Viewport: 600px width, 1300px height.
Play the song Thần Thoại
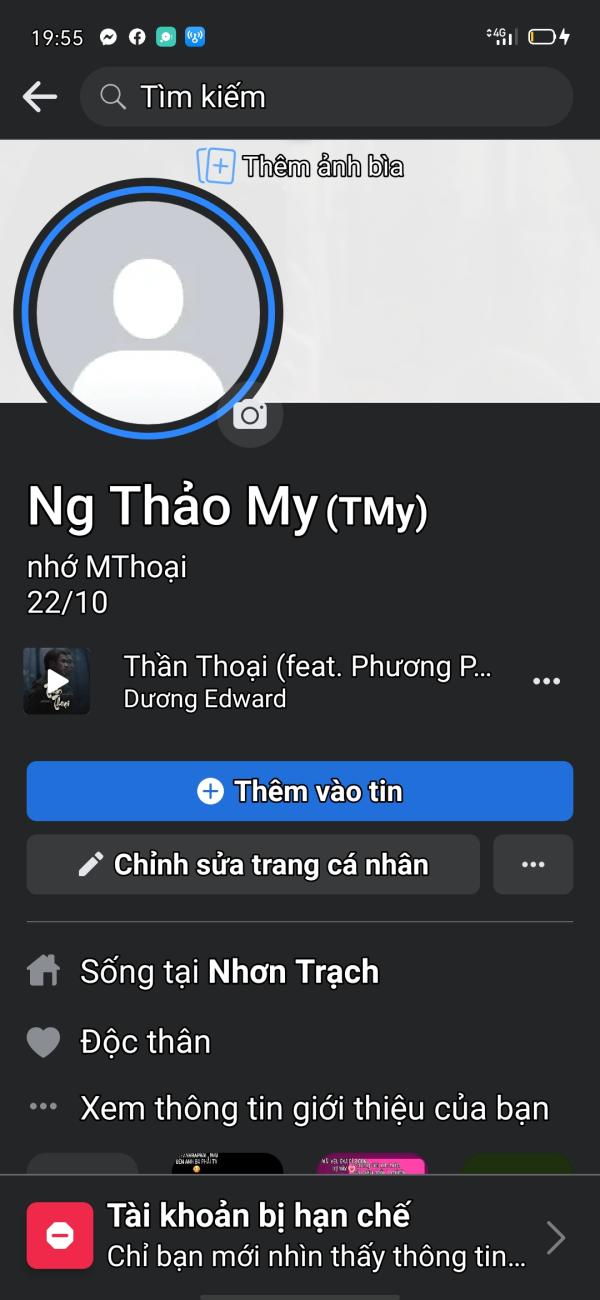pyautogui.click(x=57, y=681)
